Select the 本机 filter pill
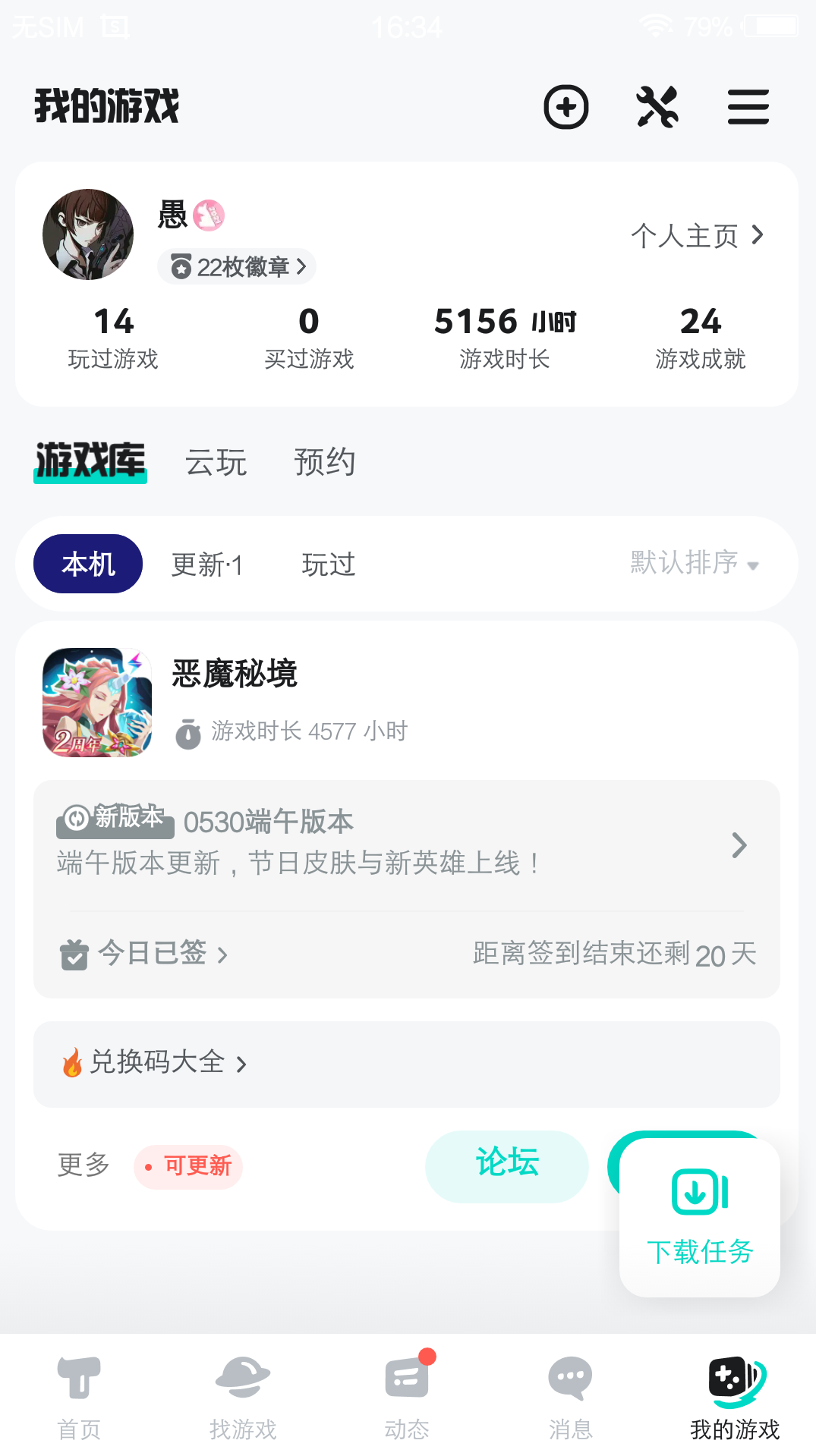The height and width of the screenshot is (1456, 816). click(87, 564)
